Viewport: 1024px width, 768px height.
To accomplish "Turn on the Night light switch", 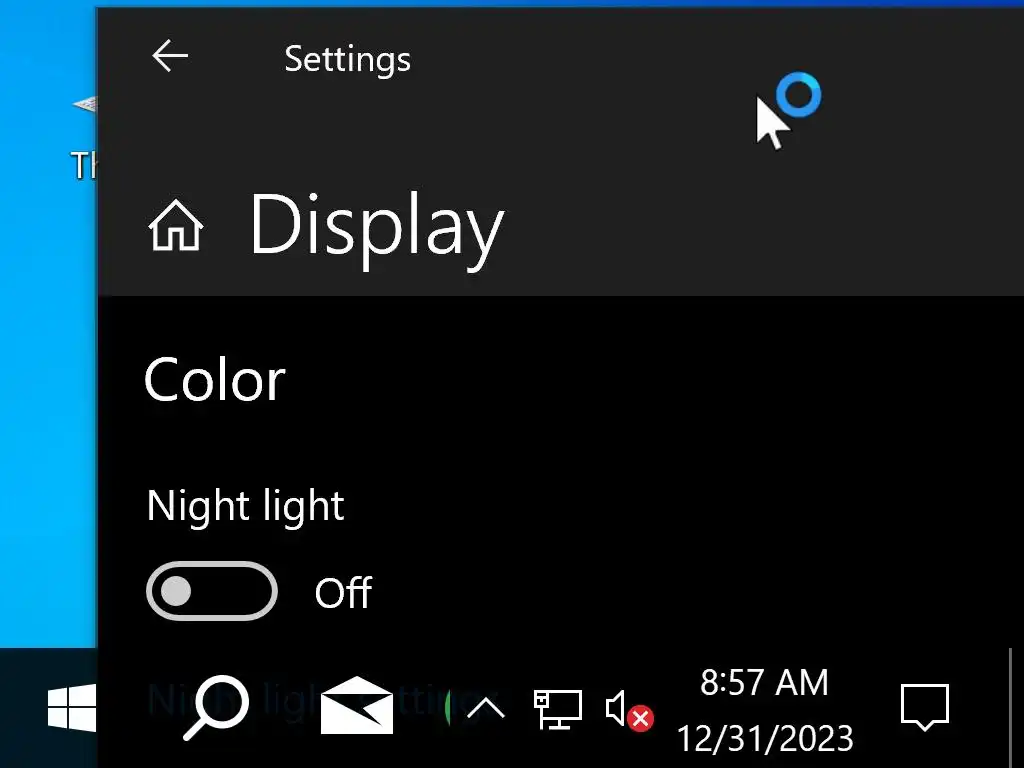I will [212, 592].
